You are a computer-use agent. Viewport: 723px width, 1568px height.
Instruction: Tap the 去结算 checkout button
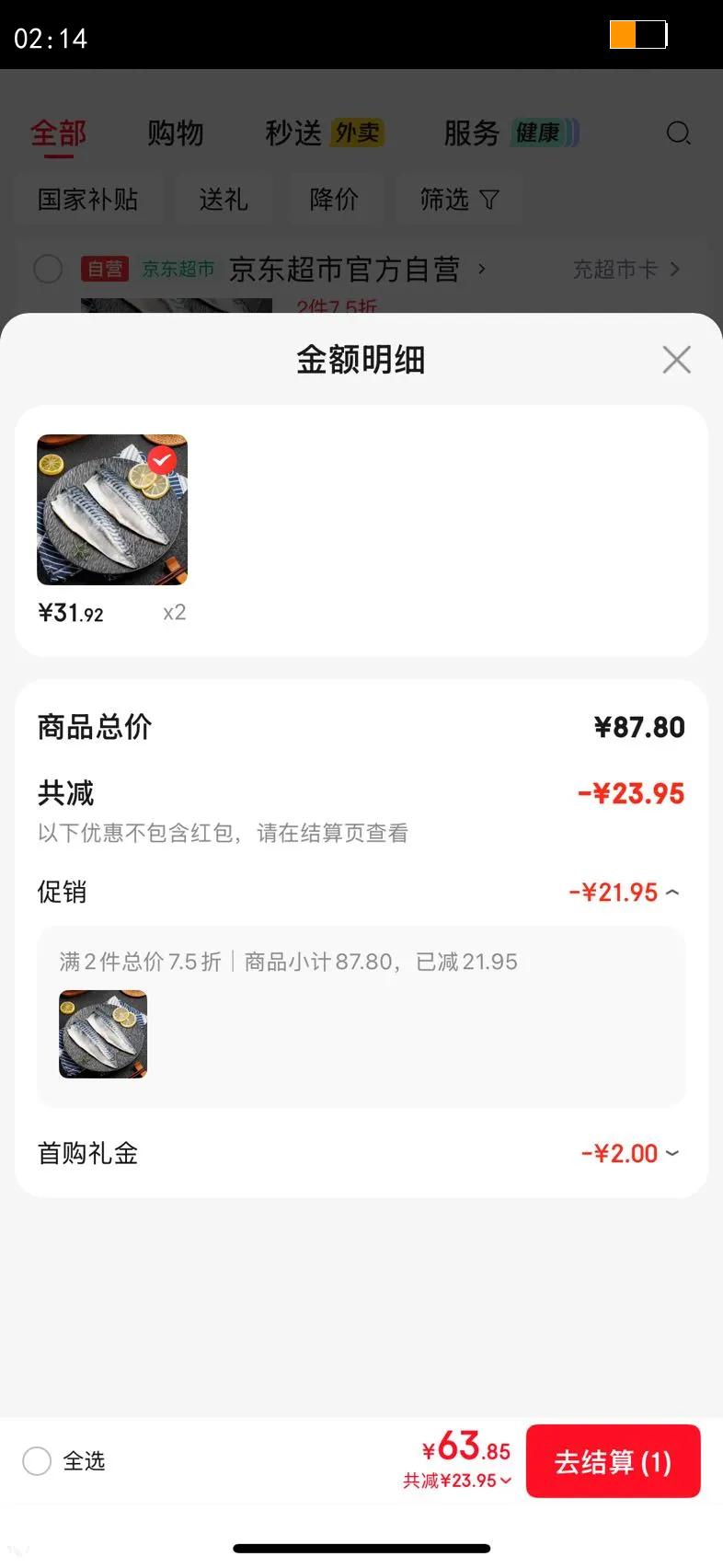[x=613, y=1460]
